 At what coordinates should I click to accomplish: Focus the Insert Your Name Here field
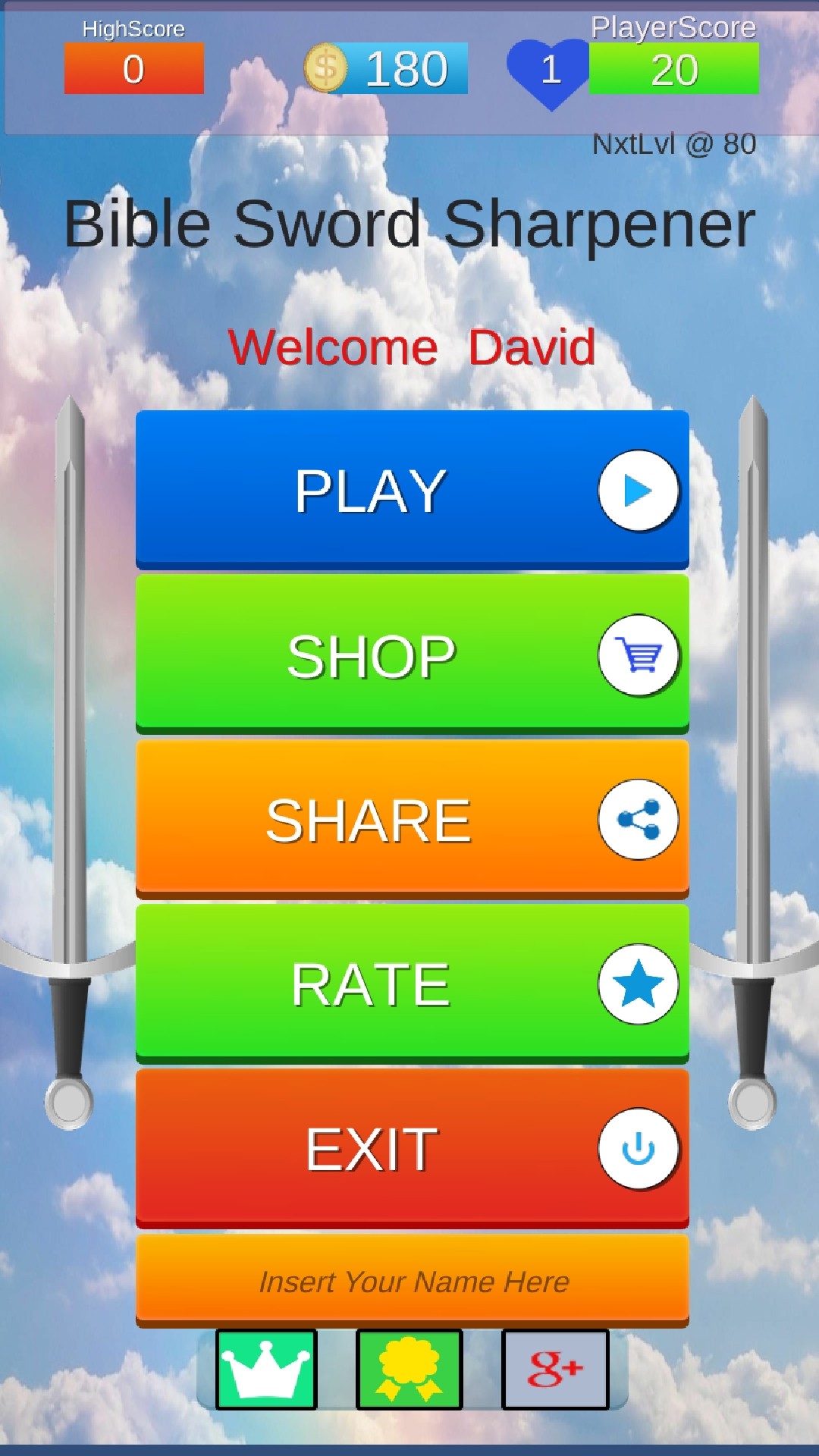click(x=412, y=1281)
